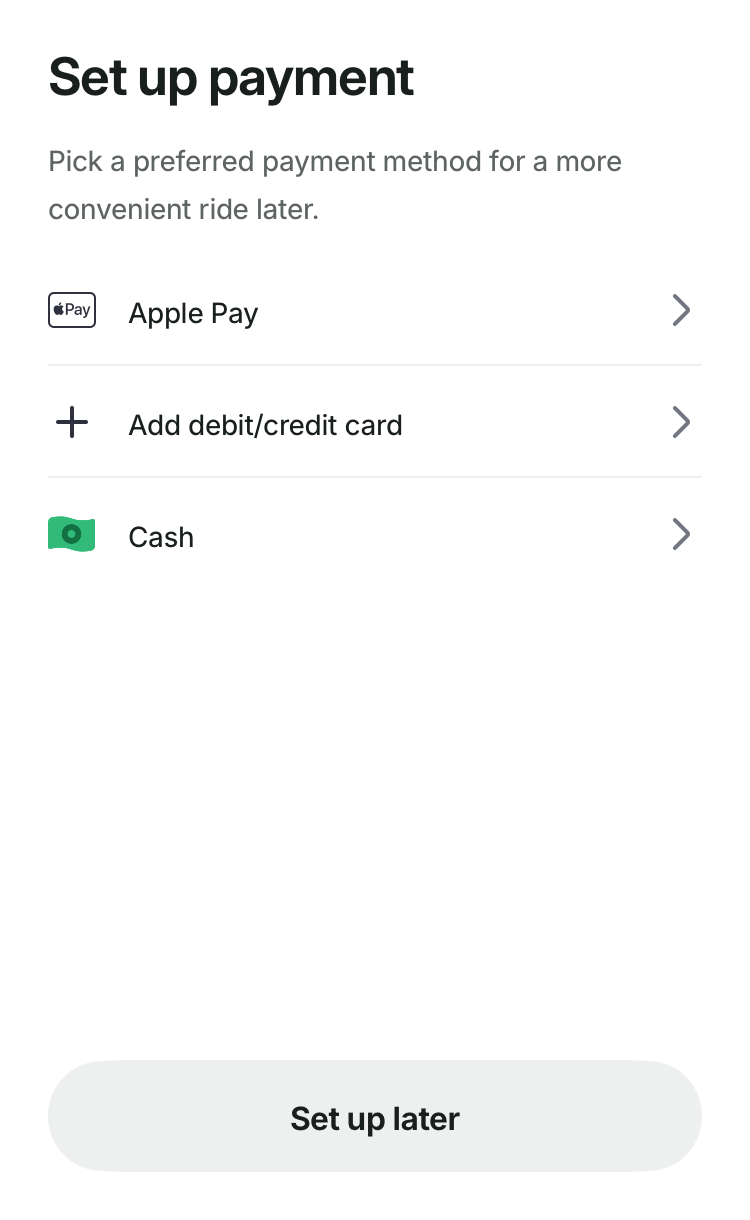Tap the Set up later button
This screenshot has width=750, height=1220.
pyautogui.click(x=374, y=1117)
